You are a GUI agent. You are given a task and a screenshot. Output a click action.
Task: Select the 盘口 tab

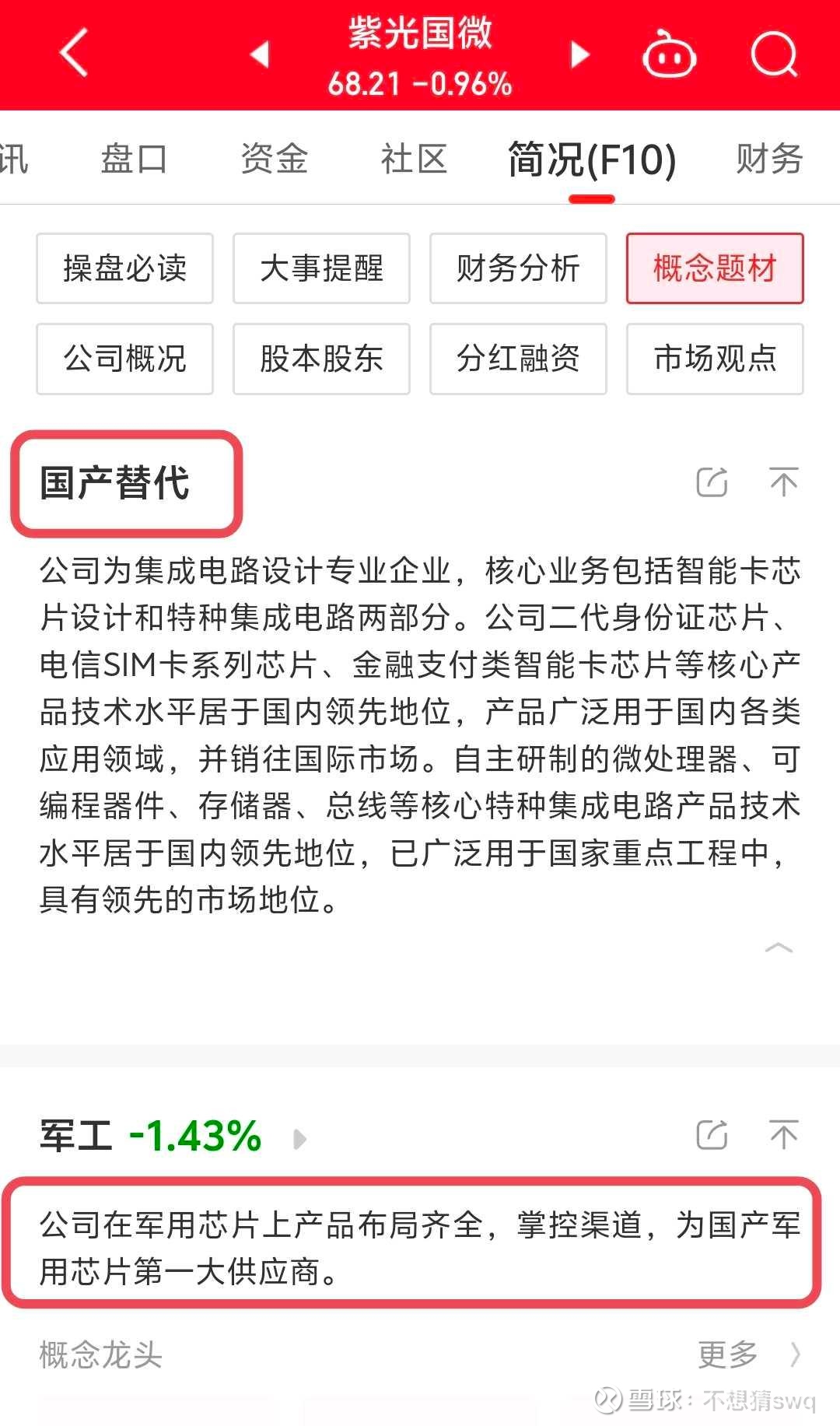134,159
